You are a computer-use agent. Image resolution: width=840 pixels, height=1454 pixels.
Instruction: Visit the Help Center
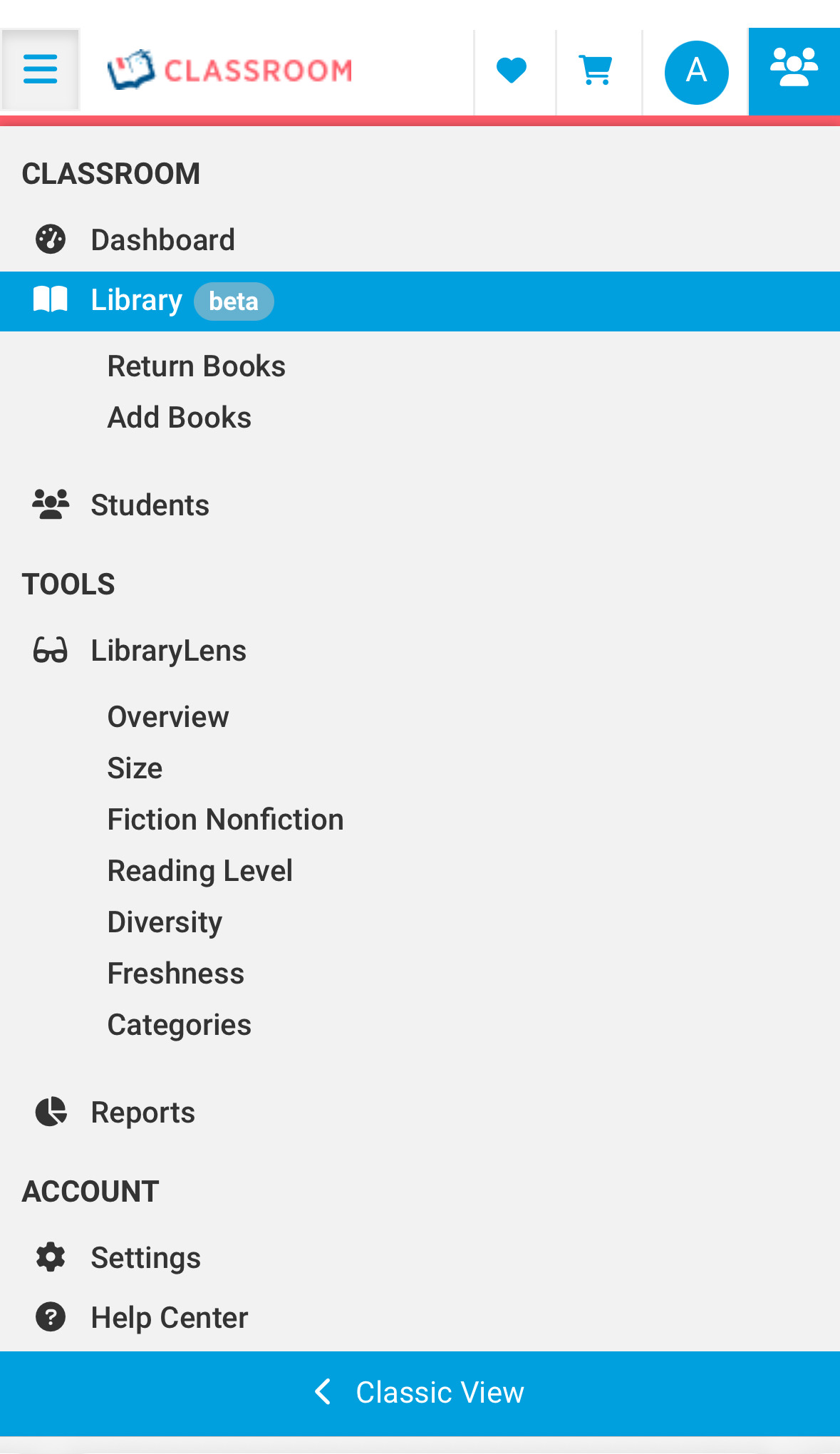coord(169,1318)
